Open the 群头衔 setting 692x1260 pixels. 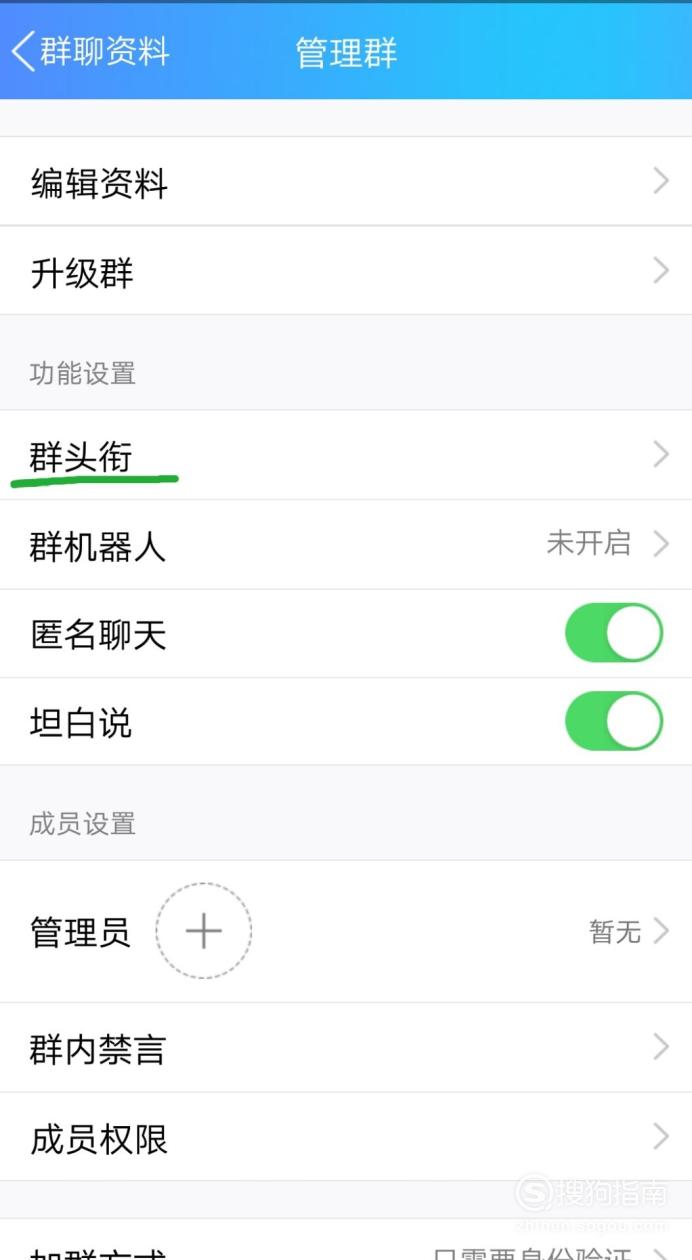tap(346, 455)
